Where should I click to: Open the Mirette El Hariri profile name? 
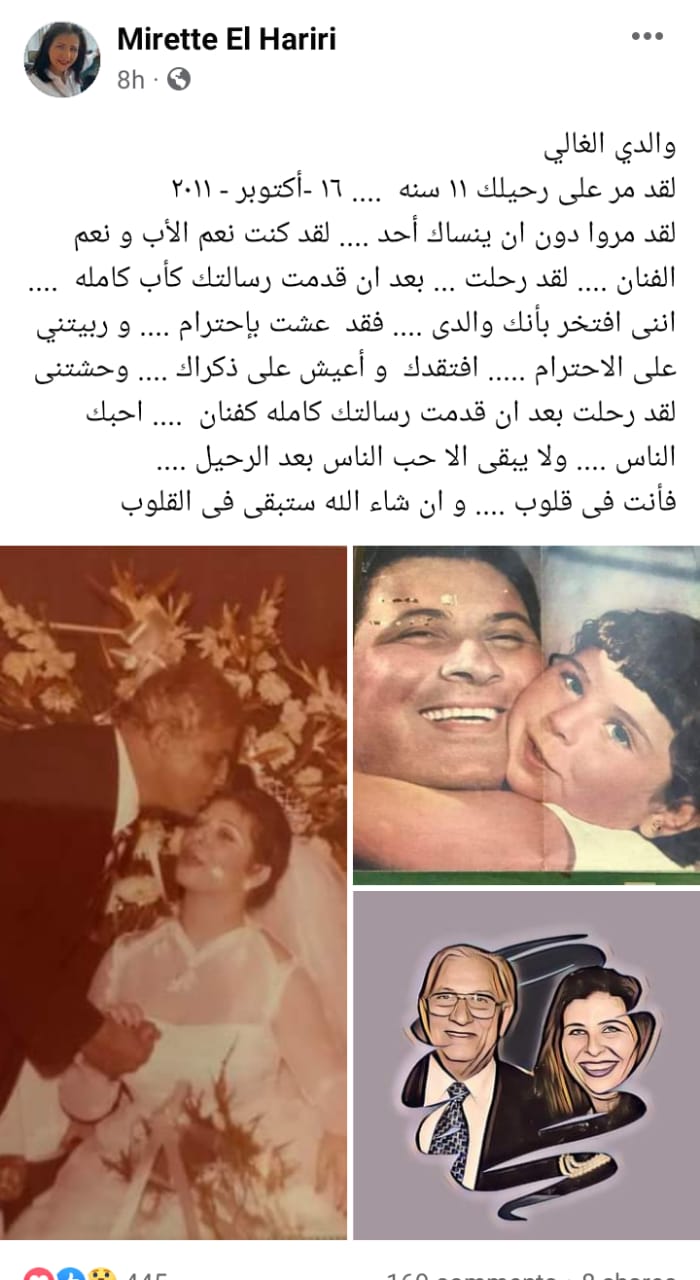226,39
